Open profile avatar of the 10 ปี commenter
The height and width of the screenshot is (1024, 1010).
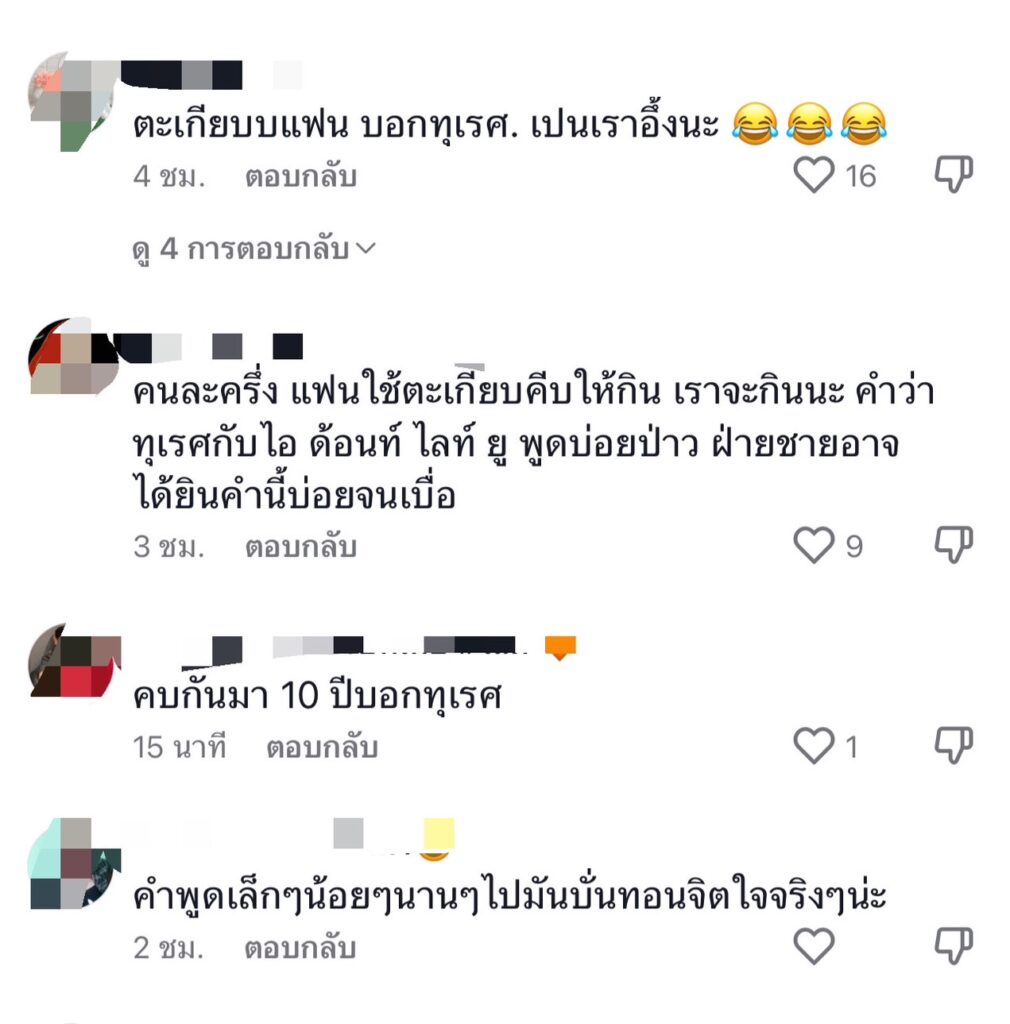[75, 662]
